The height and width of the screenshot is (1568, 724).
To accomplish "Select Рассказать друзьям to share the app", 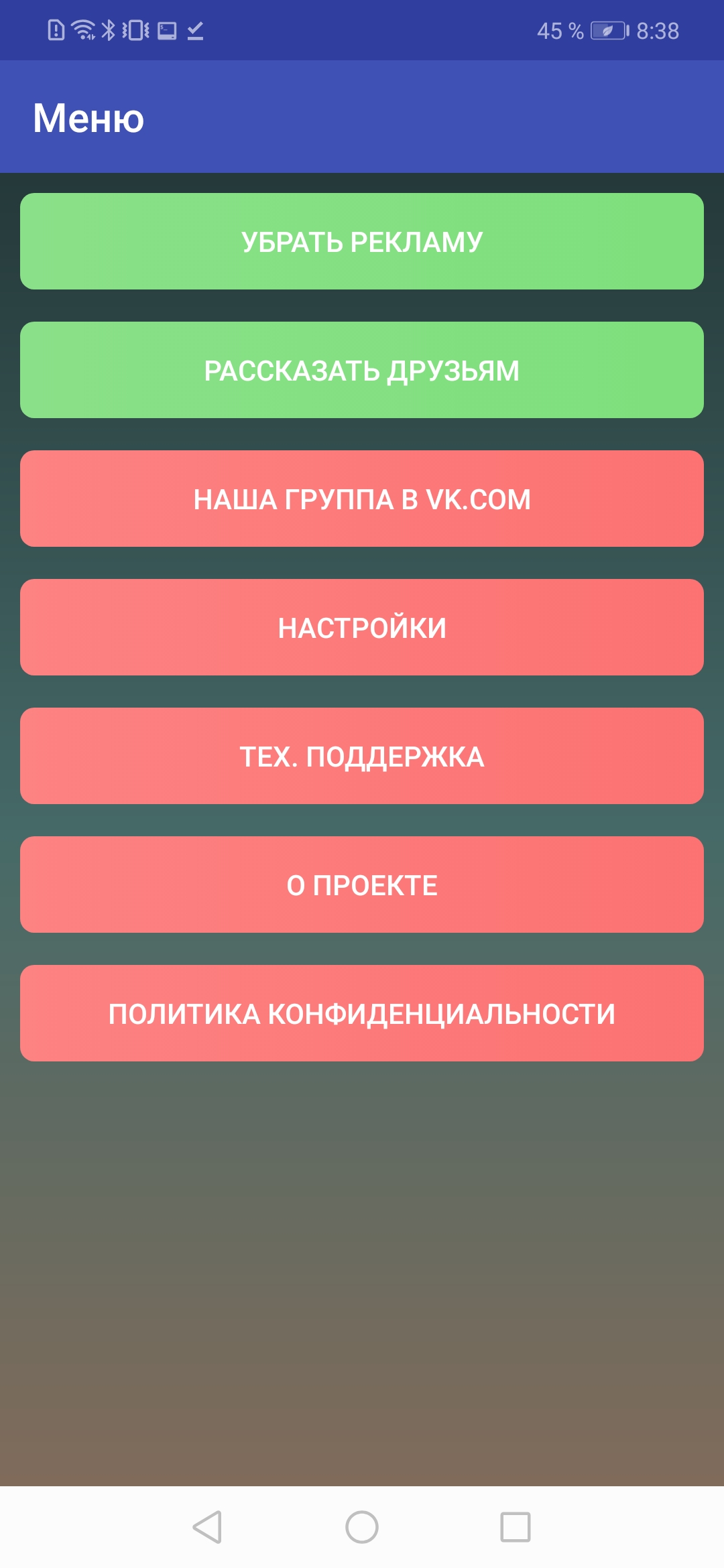I will coord(362,370).
